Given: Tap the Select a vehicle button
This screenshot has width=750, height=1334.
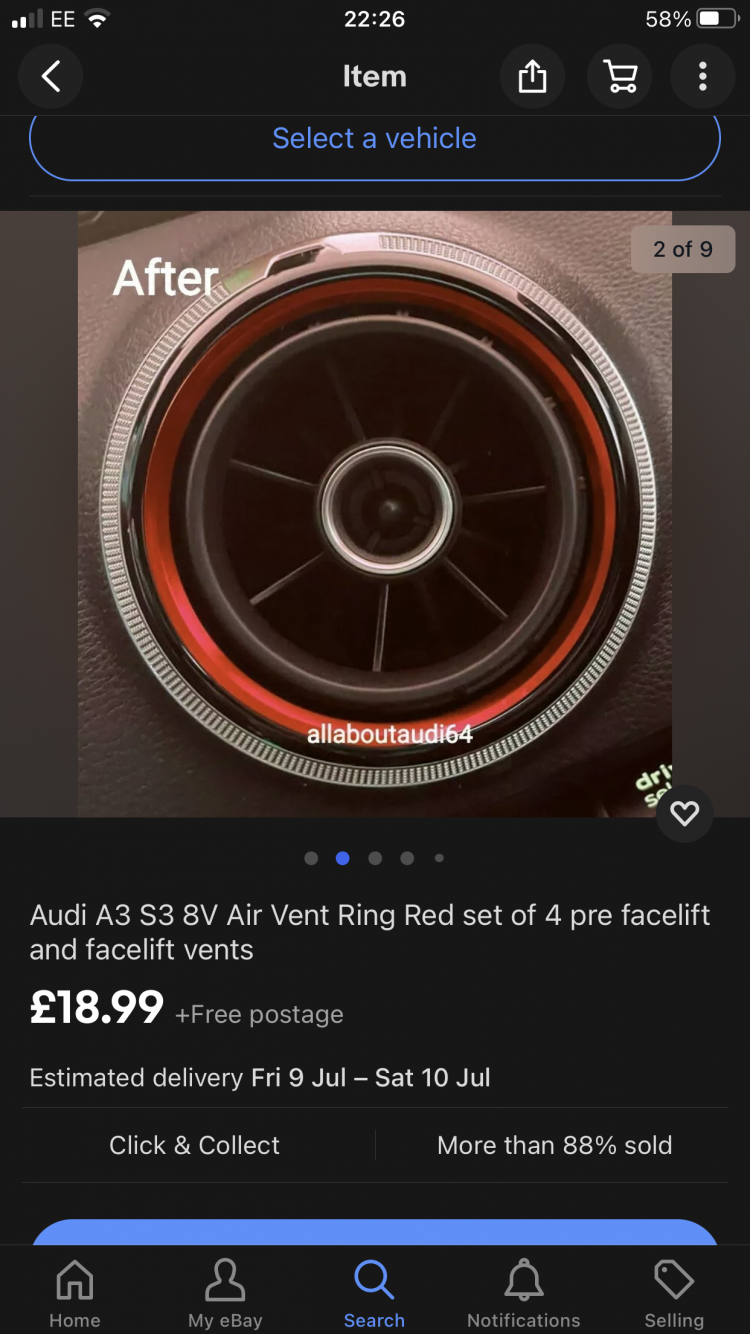Looking at the screenshot, I should (374, 140).
